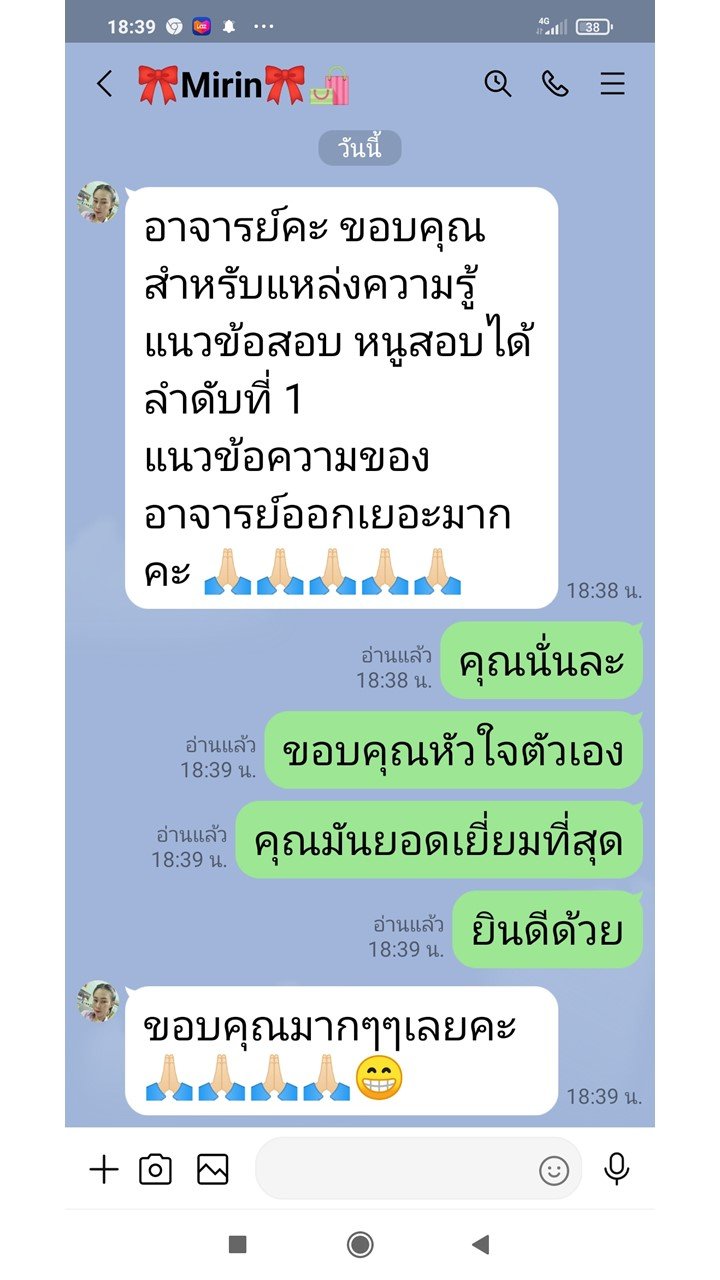Open the plus attachment options

(104, 1169)
